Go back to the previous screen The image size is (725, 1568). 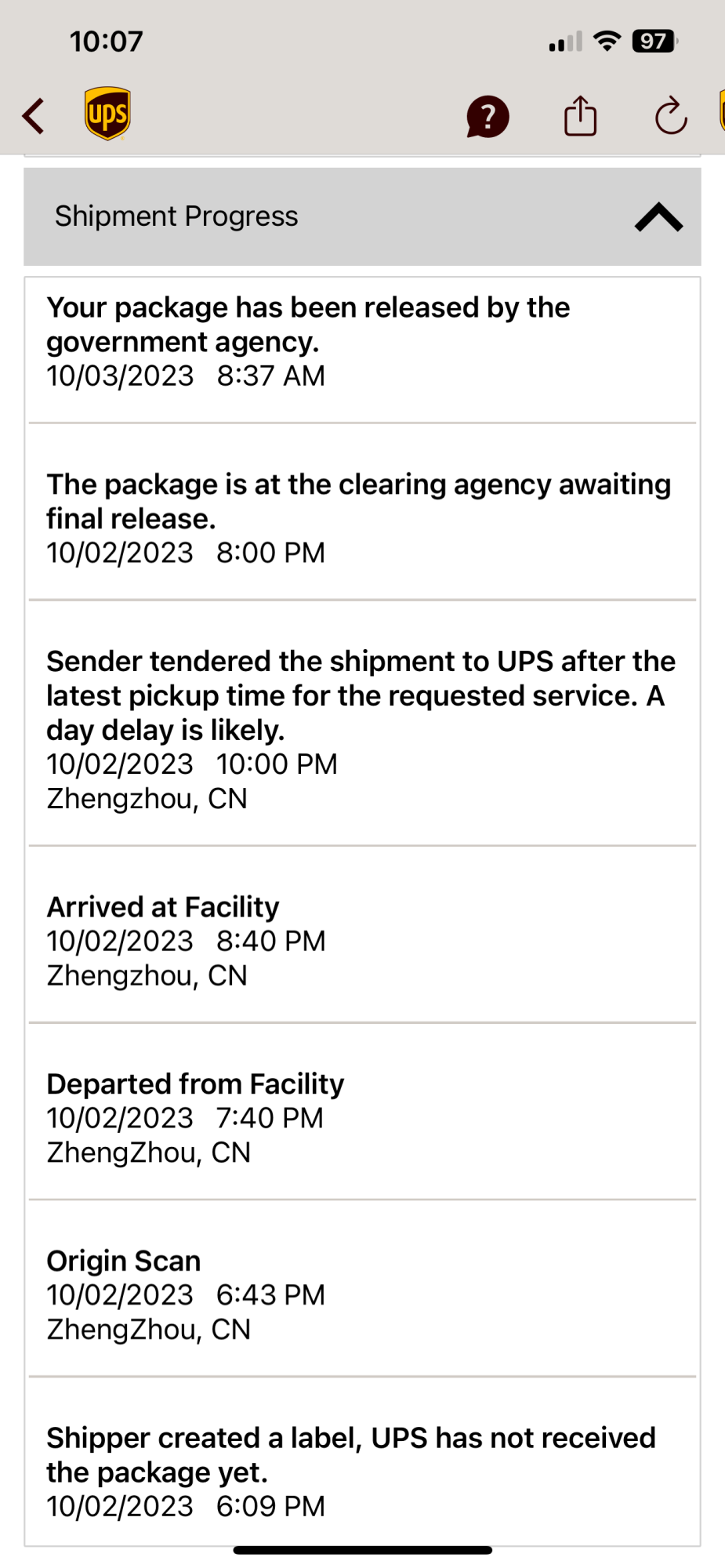point(34,116)
